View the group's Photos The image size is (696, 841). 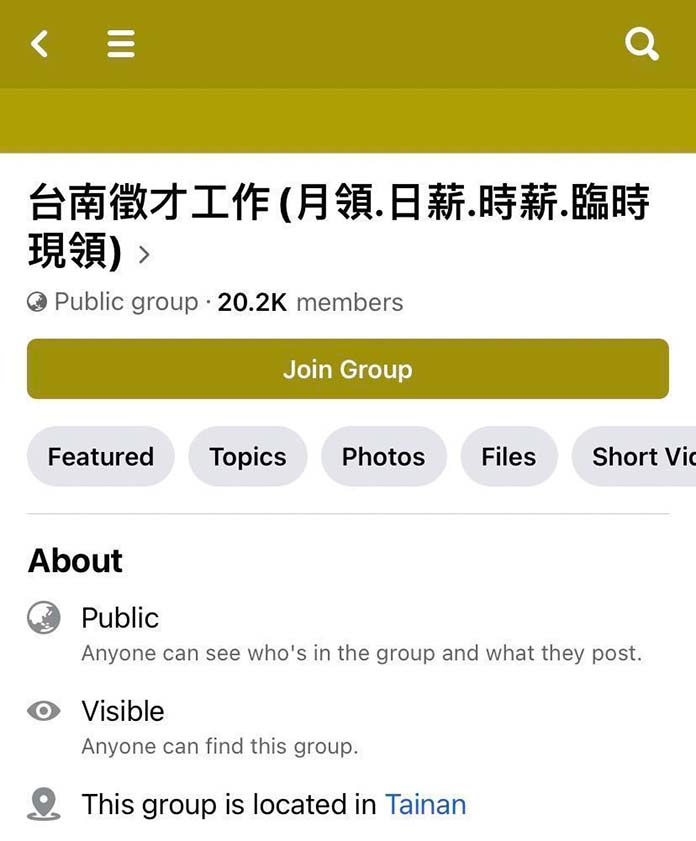click(383, 457)
